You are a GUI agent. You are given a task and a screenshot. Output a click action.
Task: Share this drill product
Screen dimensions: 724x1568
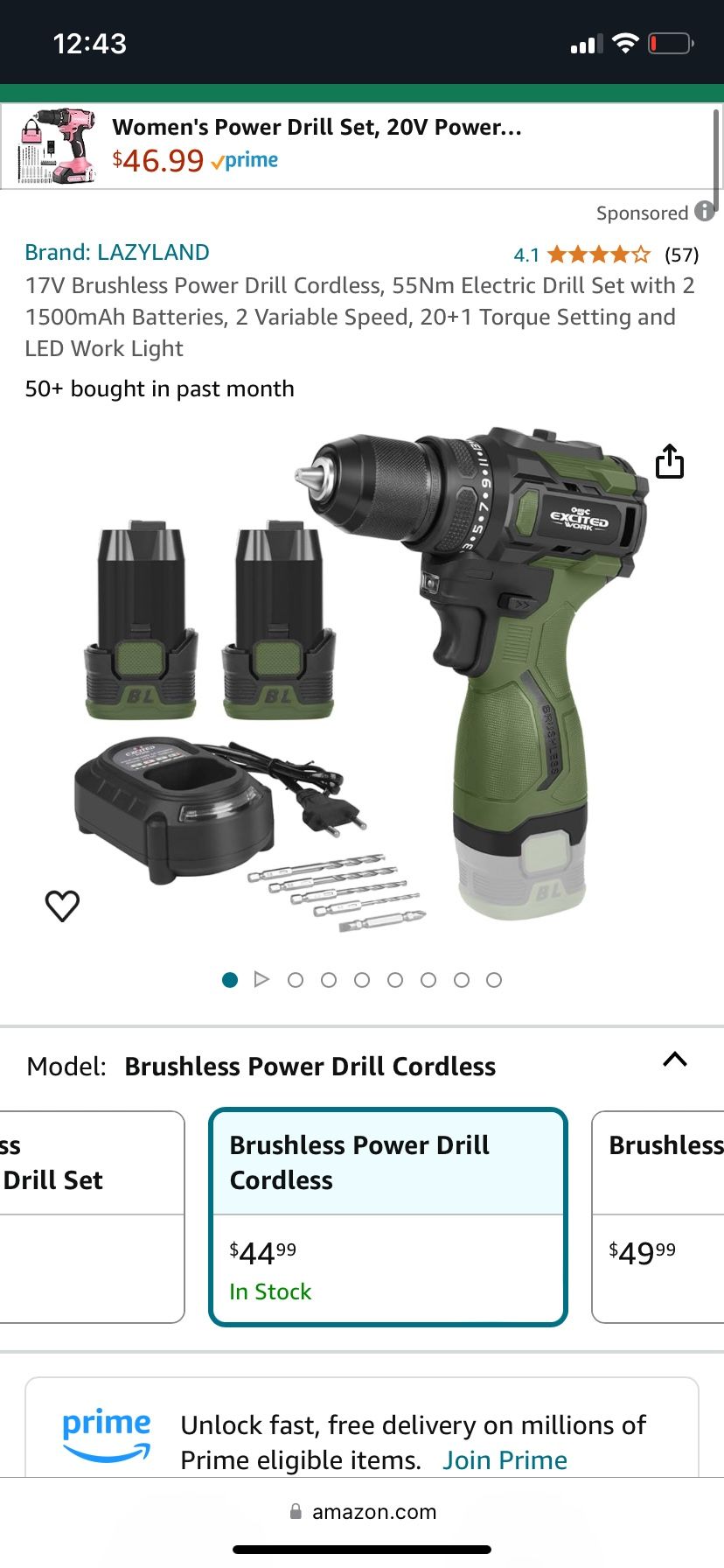tap(670, 462)
